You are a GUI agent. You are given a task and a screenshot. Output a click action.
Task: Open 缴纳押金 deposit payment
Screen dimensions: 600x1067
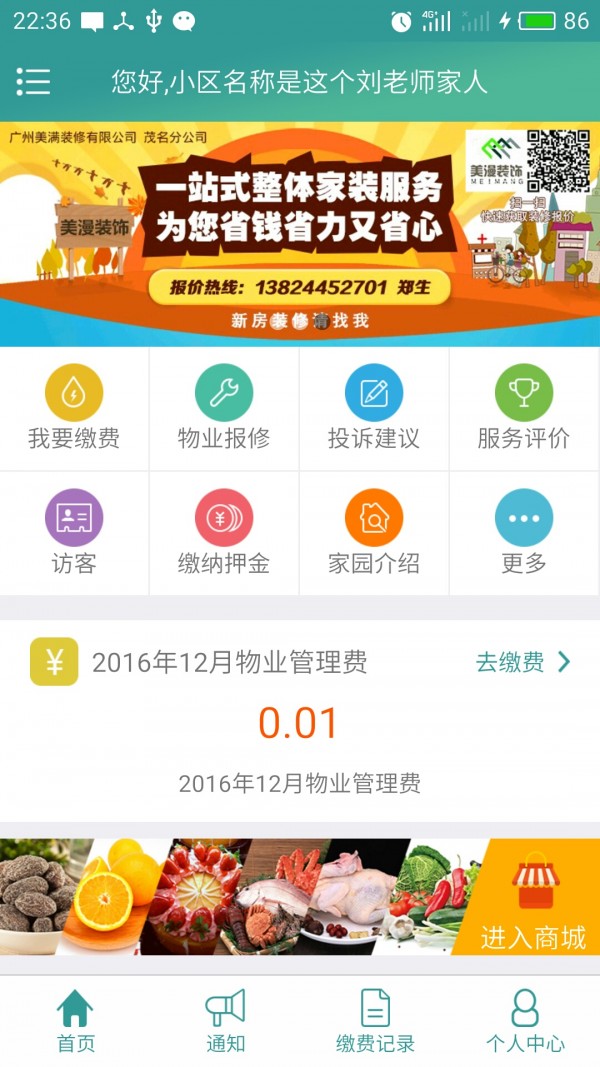coord(224,534)
